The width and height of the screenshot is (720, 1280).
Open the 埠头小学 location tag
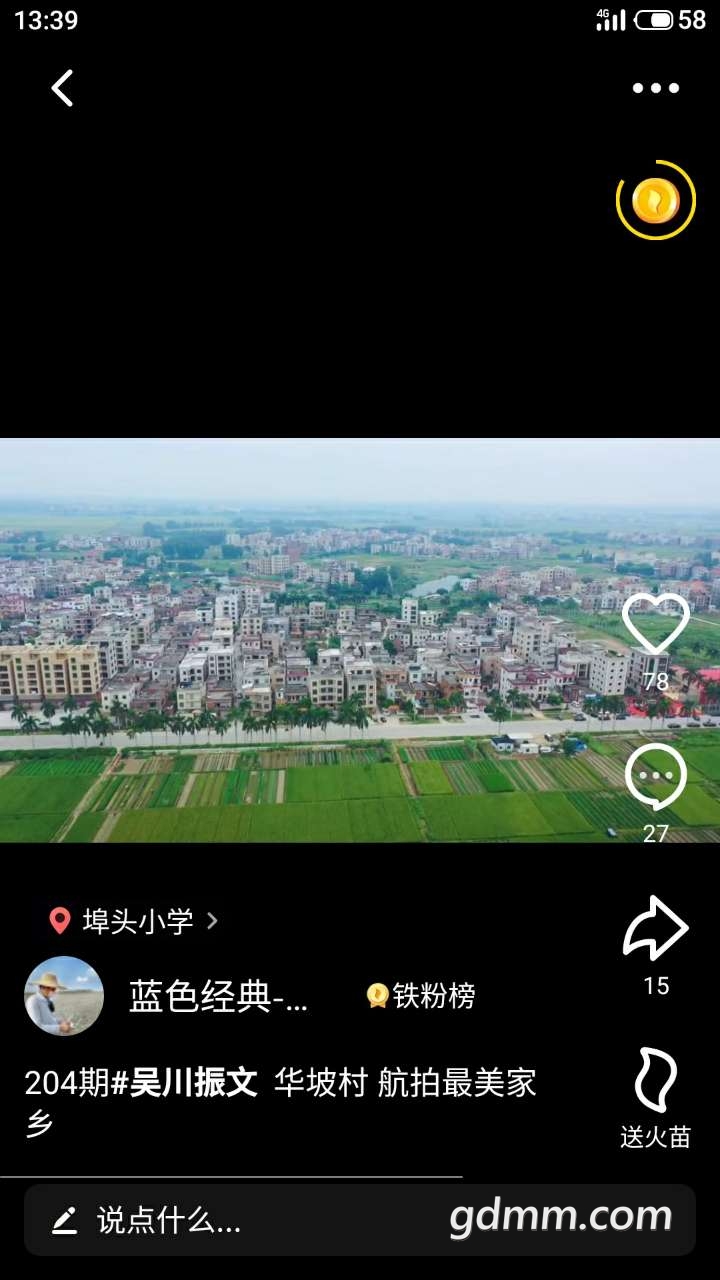coord(136,921)
